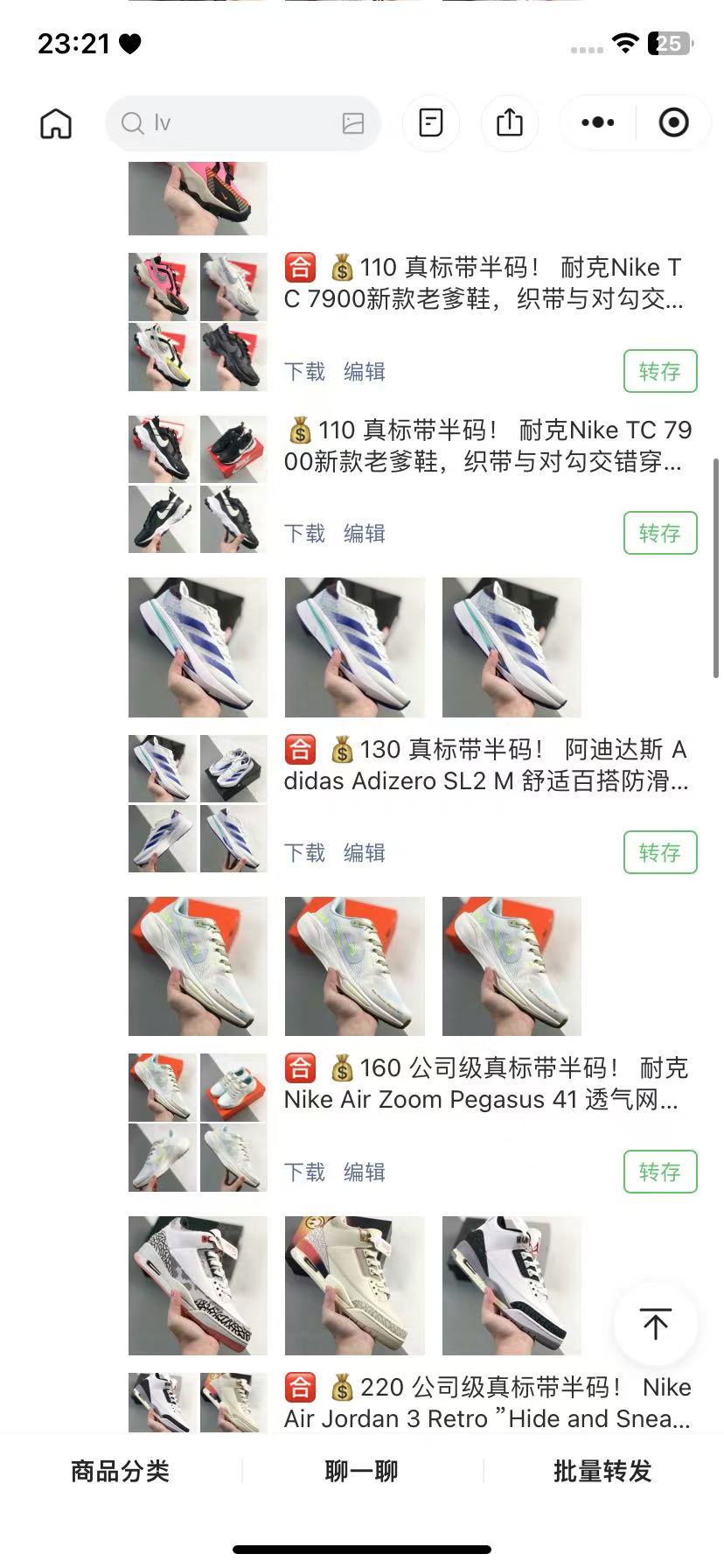Open 批量转发 batch forwarding
This screenshot has height=1568, width=724.
(x=602, y=1472)
